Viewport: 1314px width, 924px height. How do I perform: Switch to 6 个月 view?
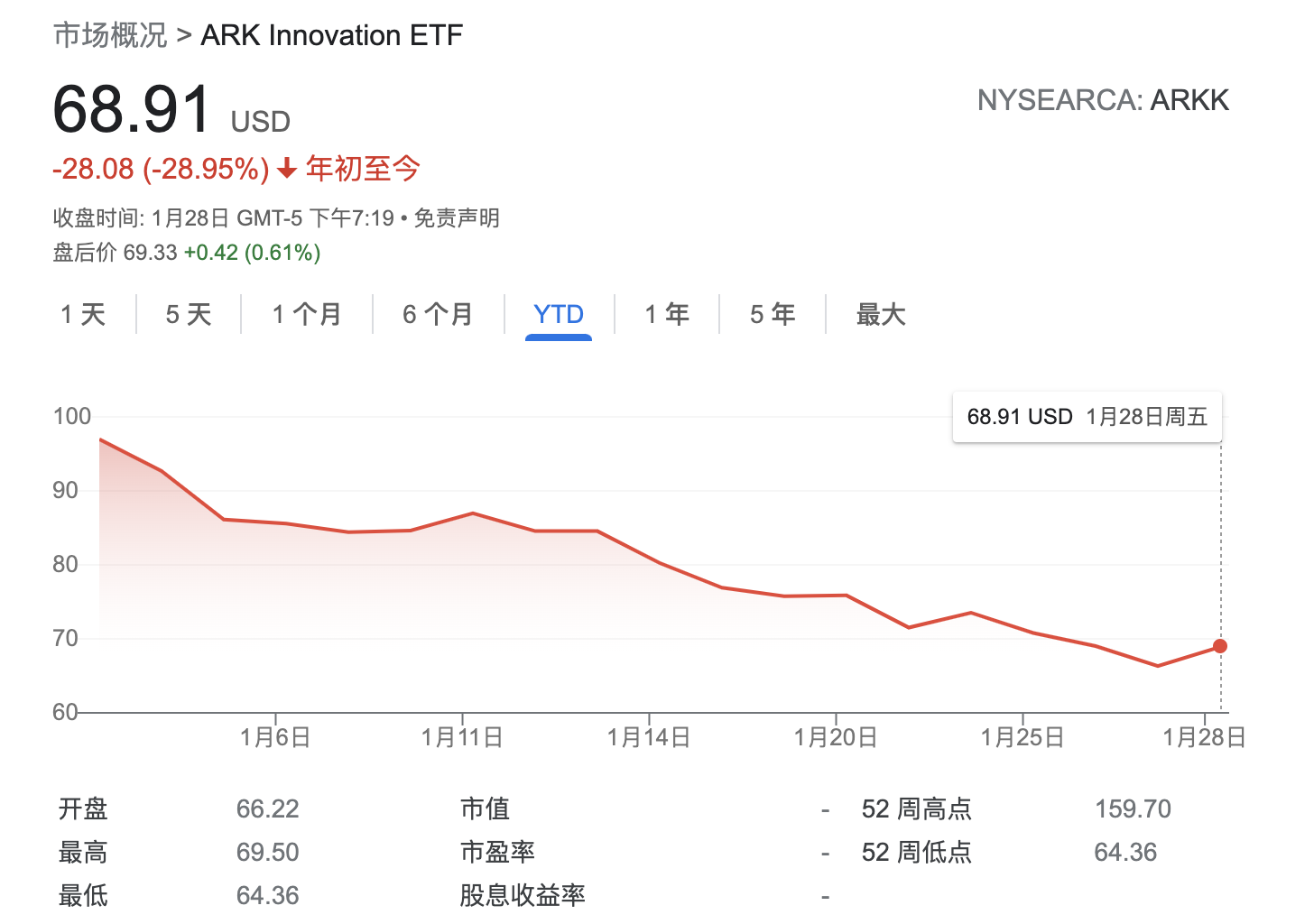(439, 314)
